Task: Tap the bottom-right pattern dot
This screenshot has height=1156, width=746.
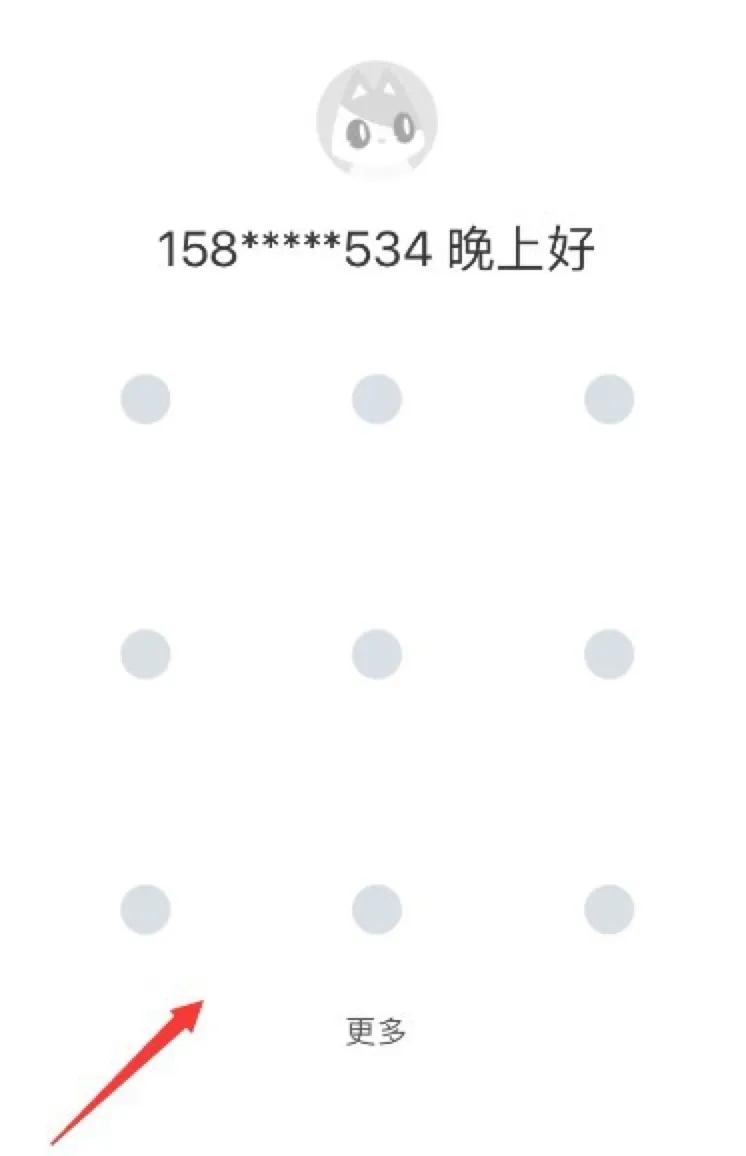Action: click(605, 908)
